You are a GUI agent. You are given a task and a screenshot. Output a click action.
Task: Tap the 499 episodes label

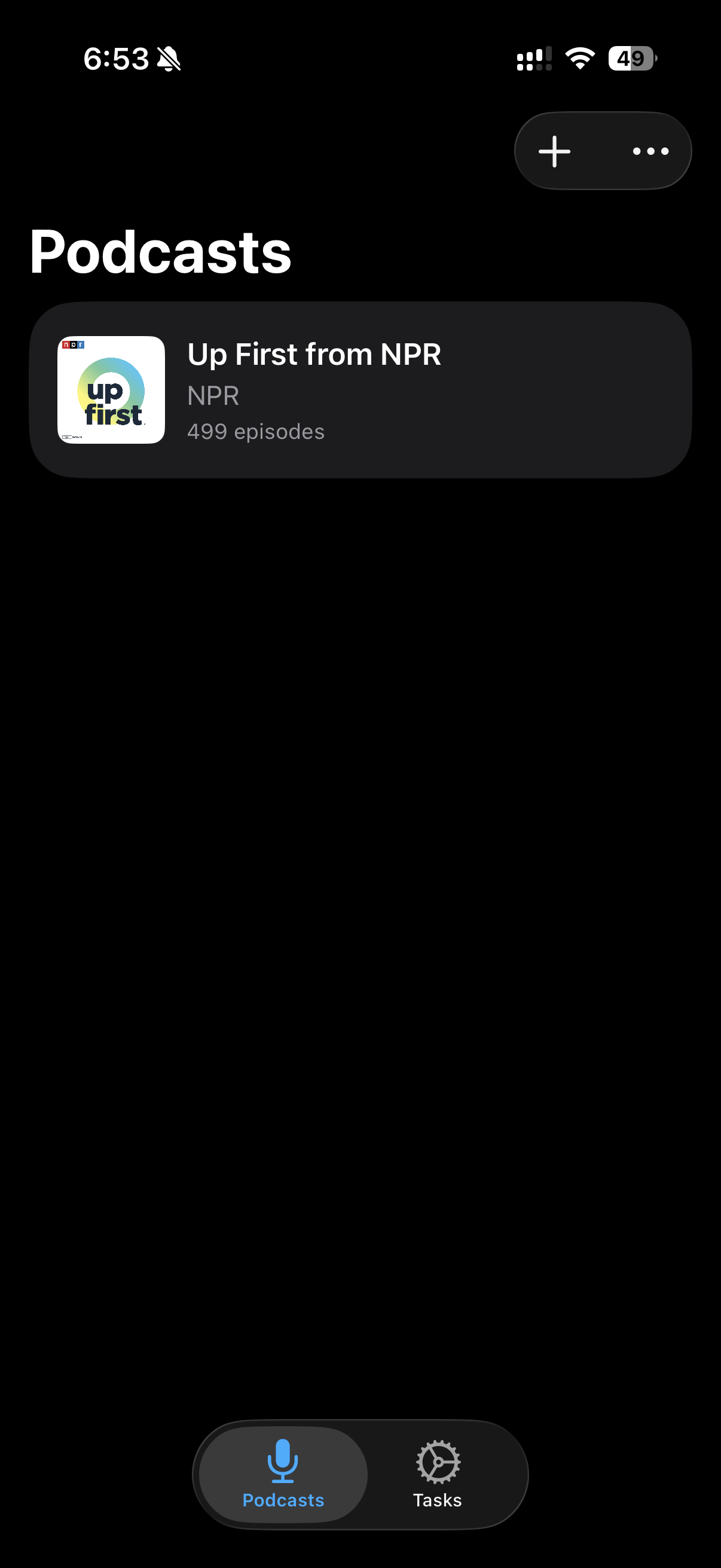(255, 432)
